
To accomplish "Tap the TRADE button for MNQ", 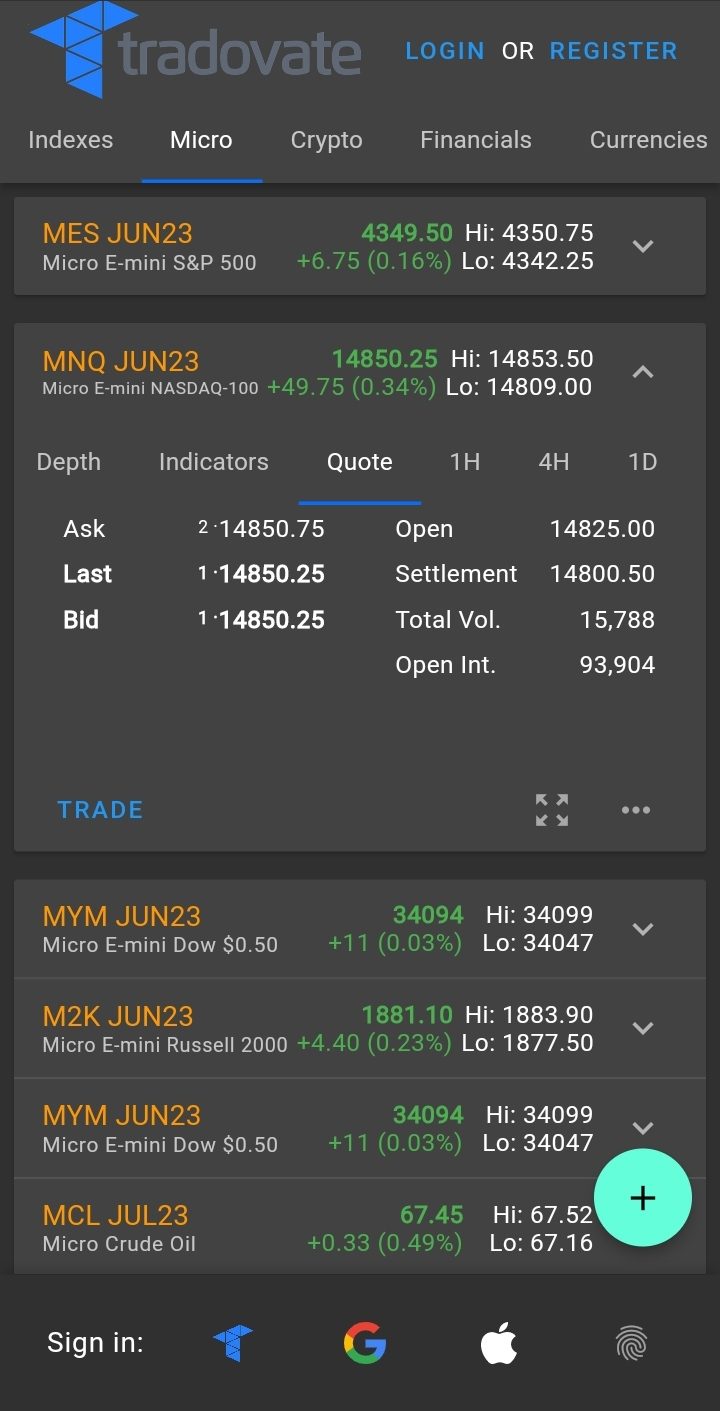I will click(100, 810).
